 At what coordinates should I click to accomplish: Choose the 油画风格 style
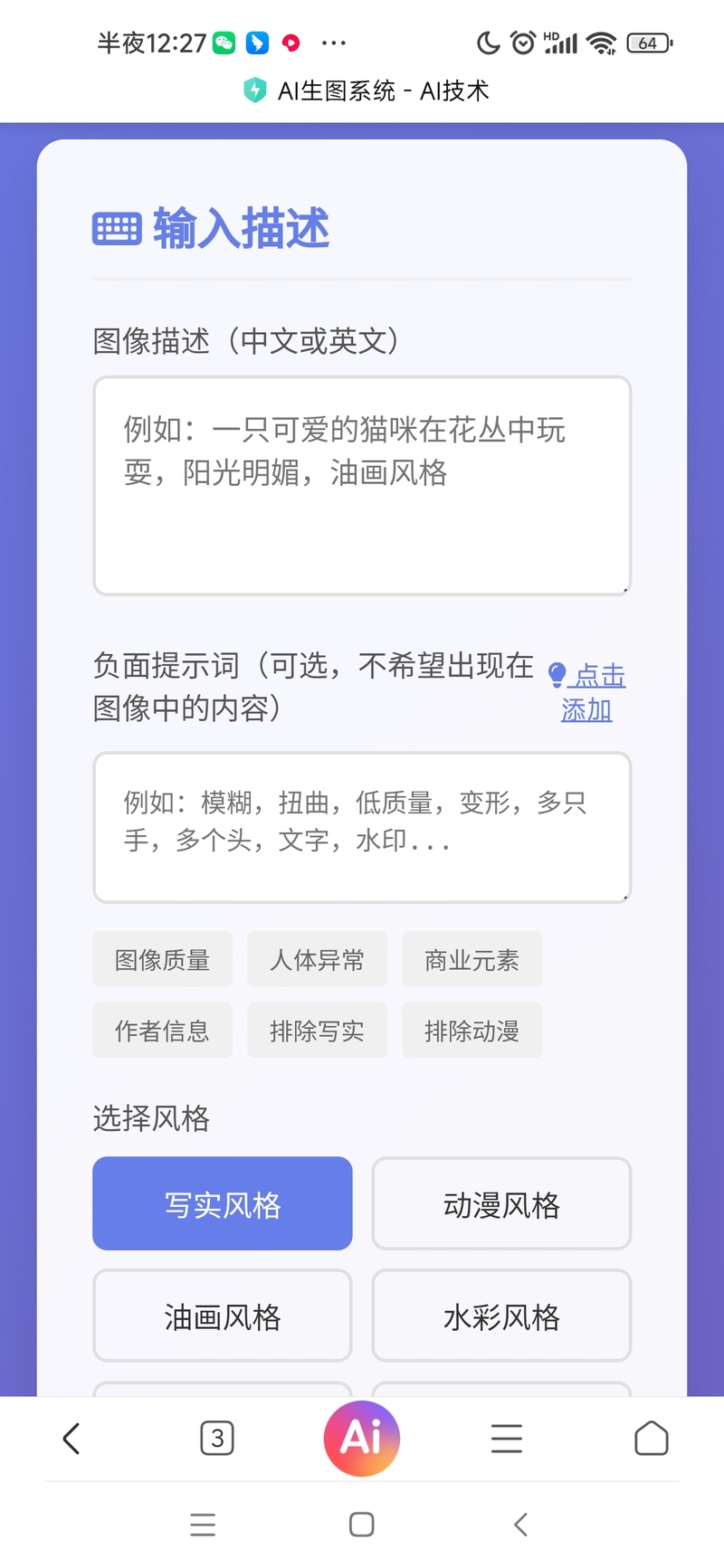coord(222,1316)
